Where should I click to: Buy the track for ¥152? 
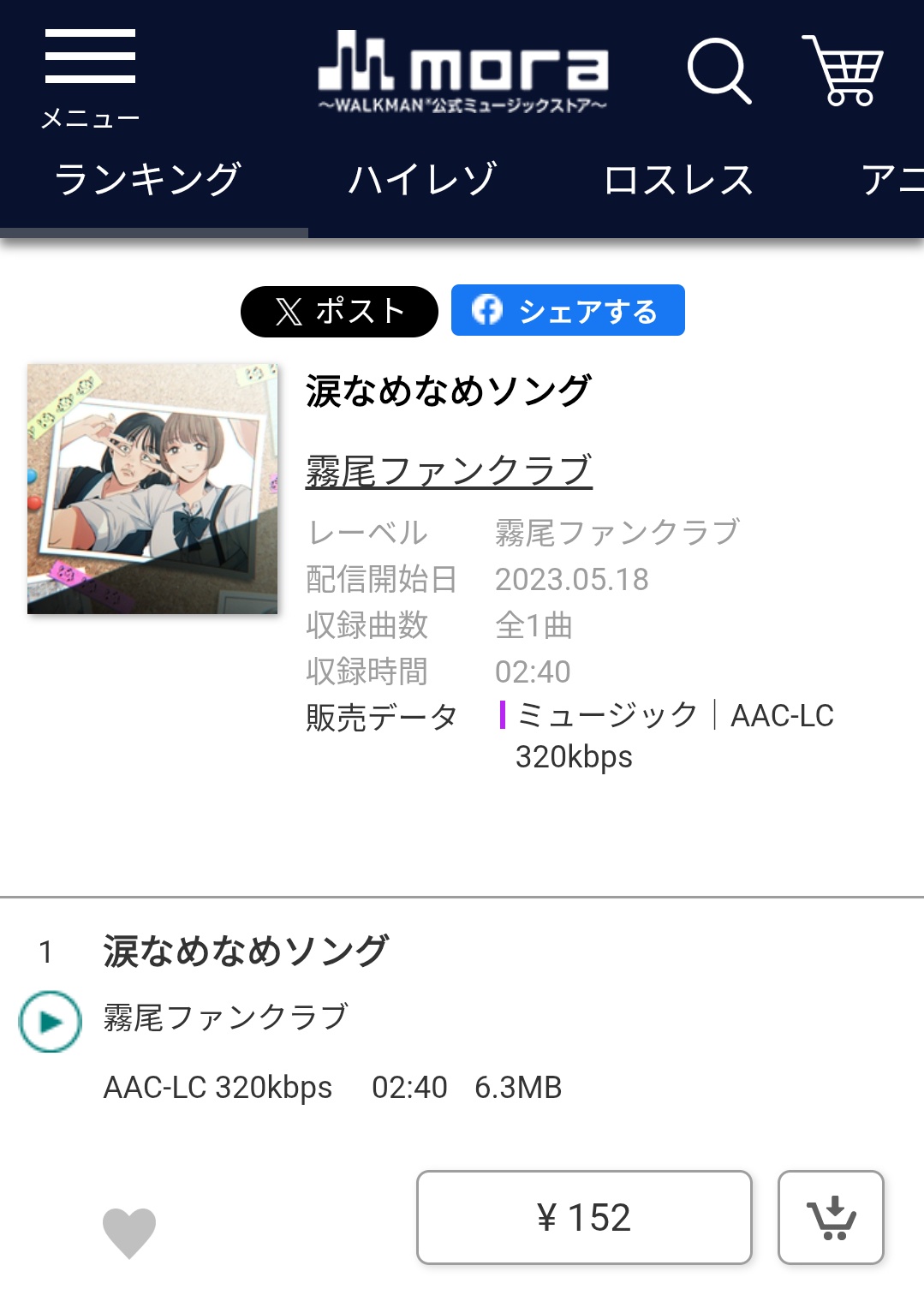click(x=584, y=1217)
